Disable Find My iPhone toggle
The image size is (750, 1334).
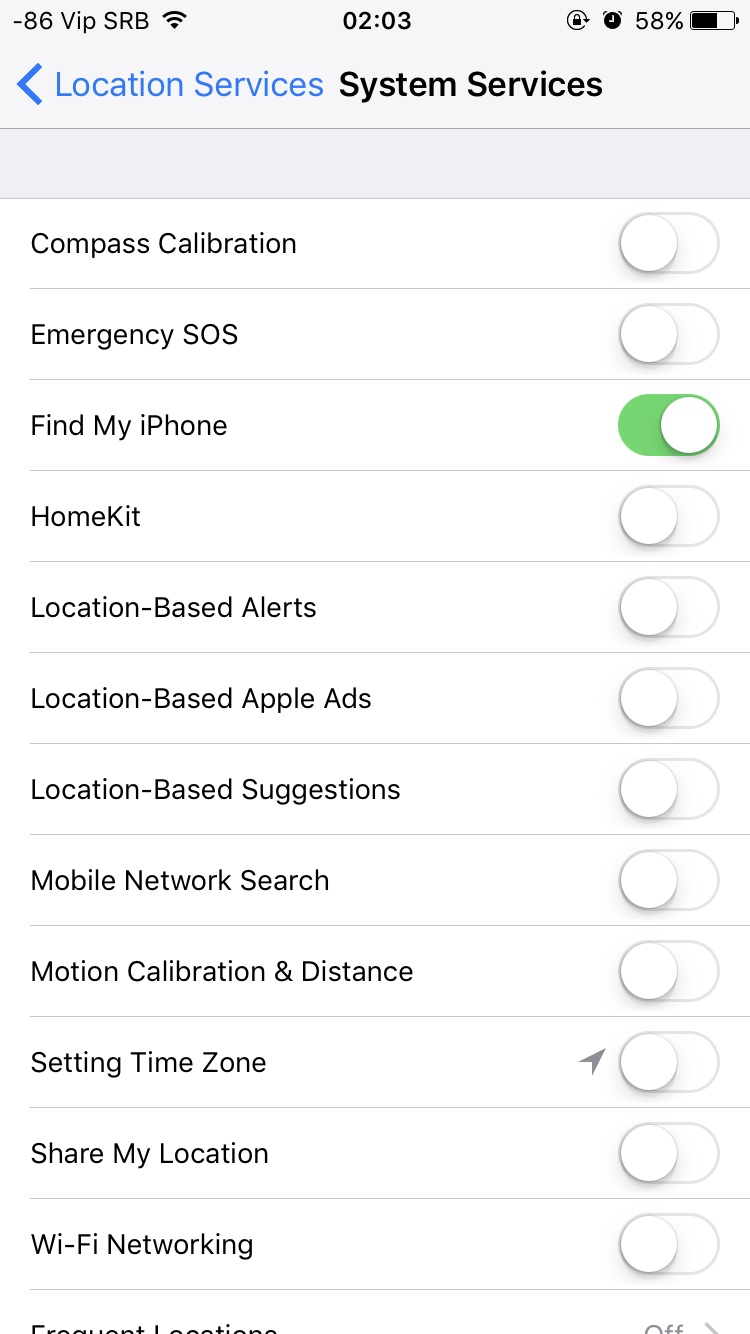(668, 425)
